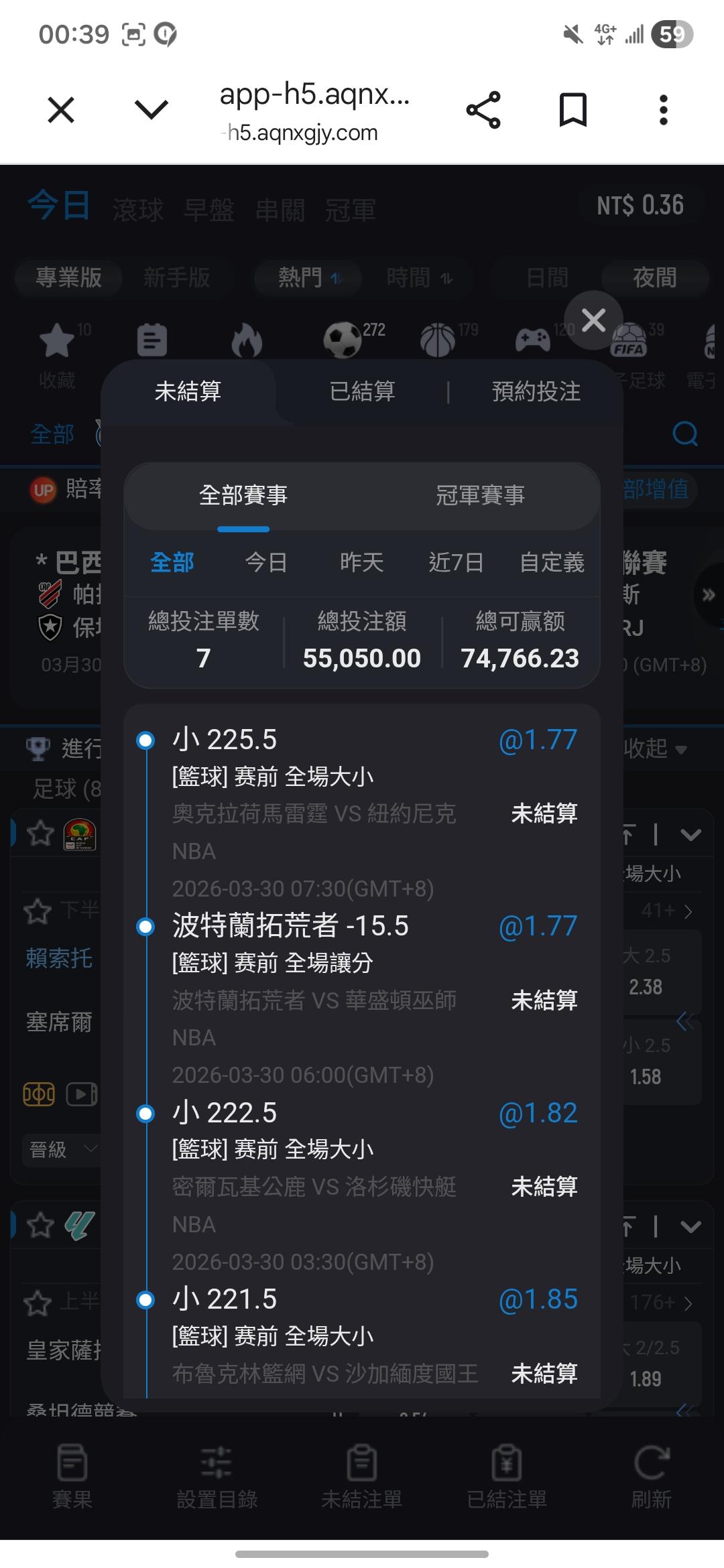Show 全部 bets in date filter
The height and width of the screenshot is (1568, 724).
[172, 562]
